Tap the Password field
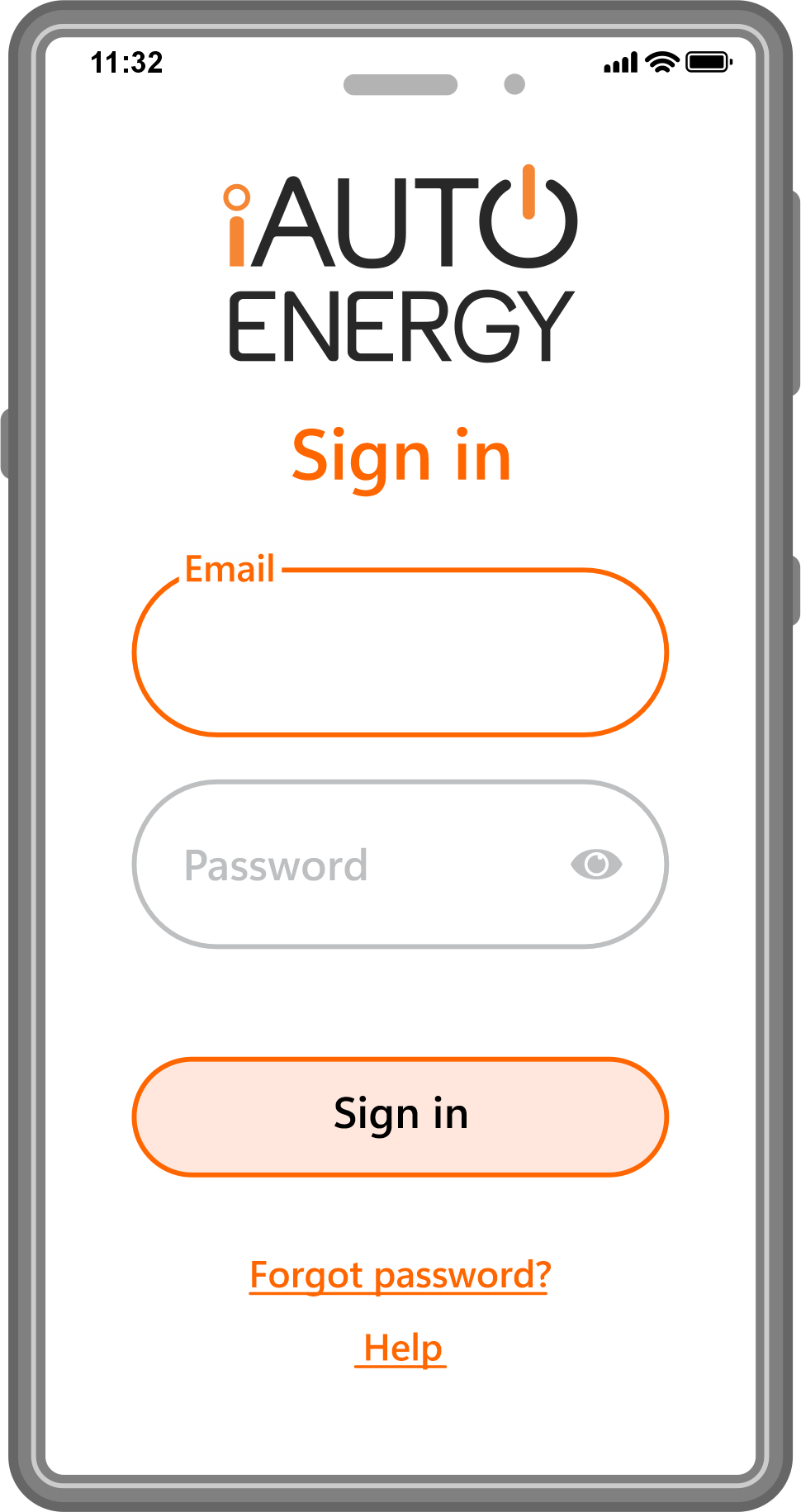The height and width of the screenshot is (1512, 801). [400, 864]
